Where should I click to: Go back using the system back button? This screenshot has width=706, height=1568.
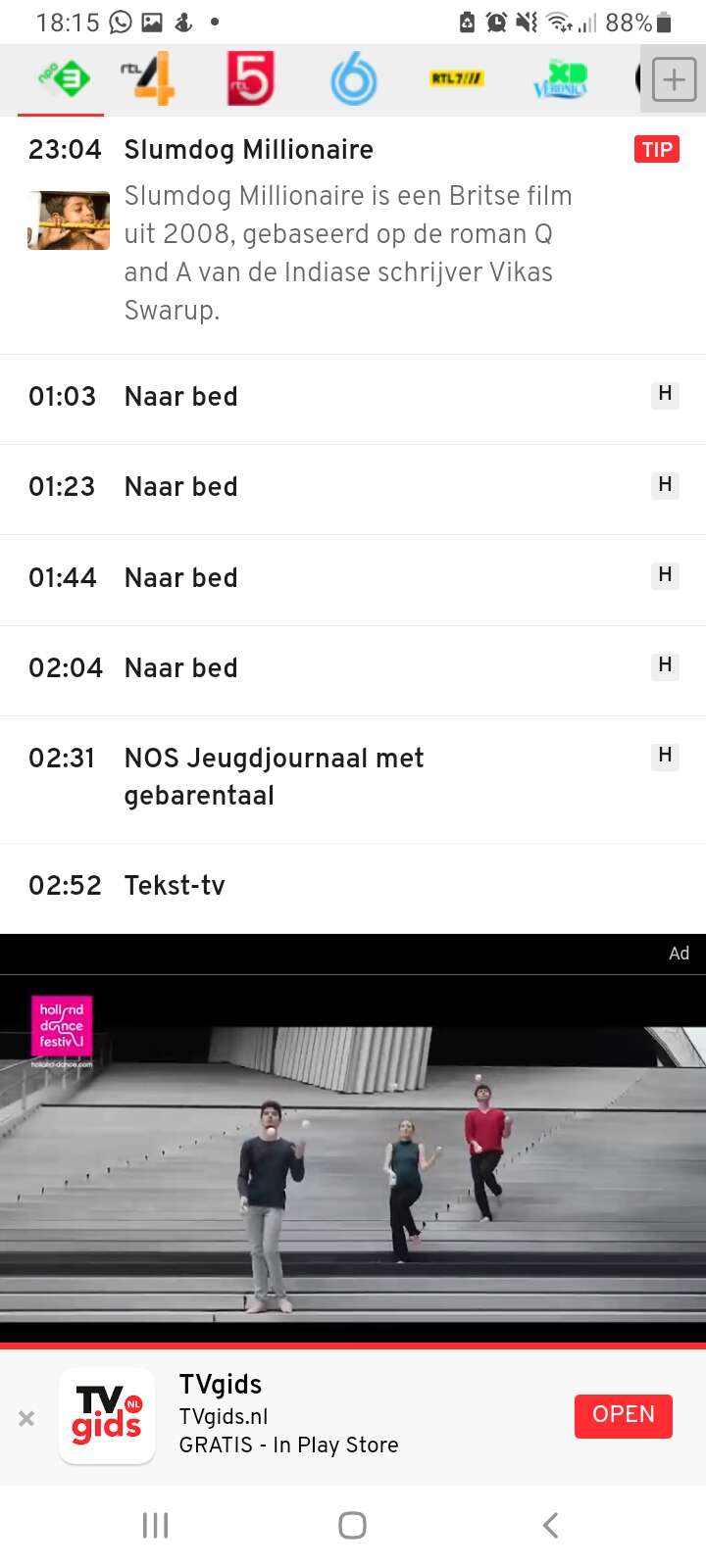pos(550,1525)
